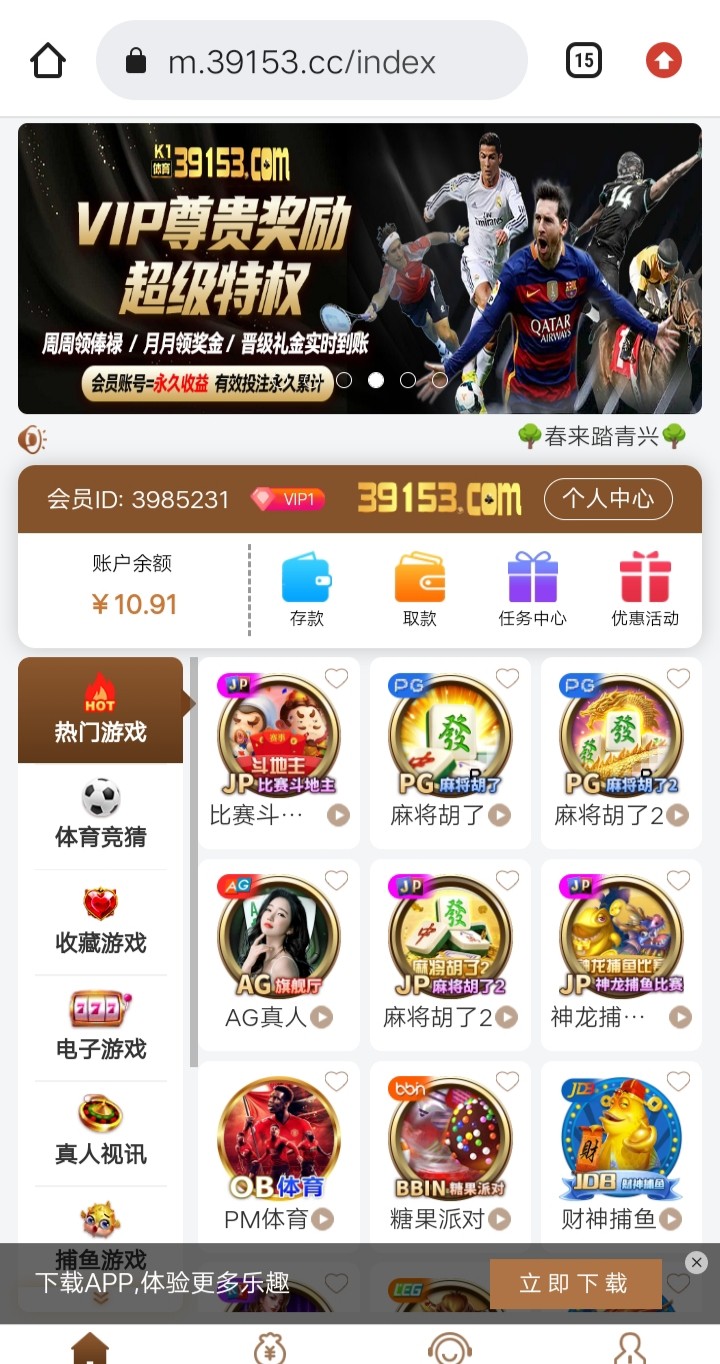Open 取款 withdrawal

[x=420, y=590]
